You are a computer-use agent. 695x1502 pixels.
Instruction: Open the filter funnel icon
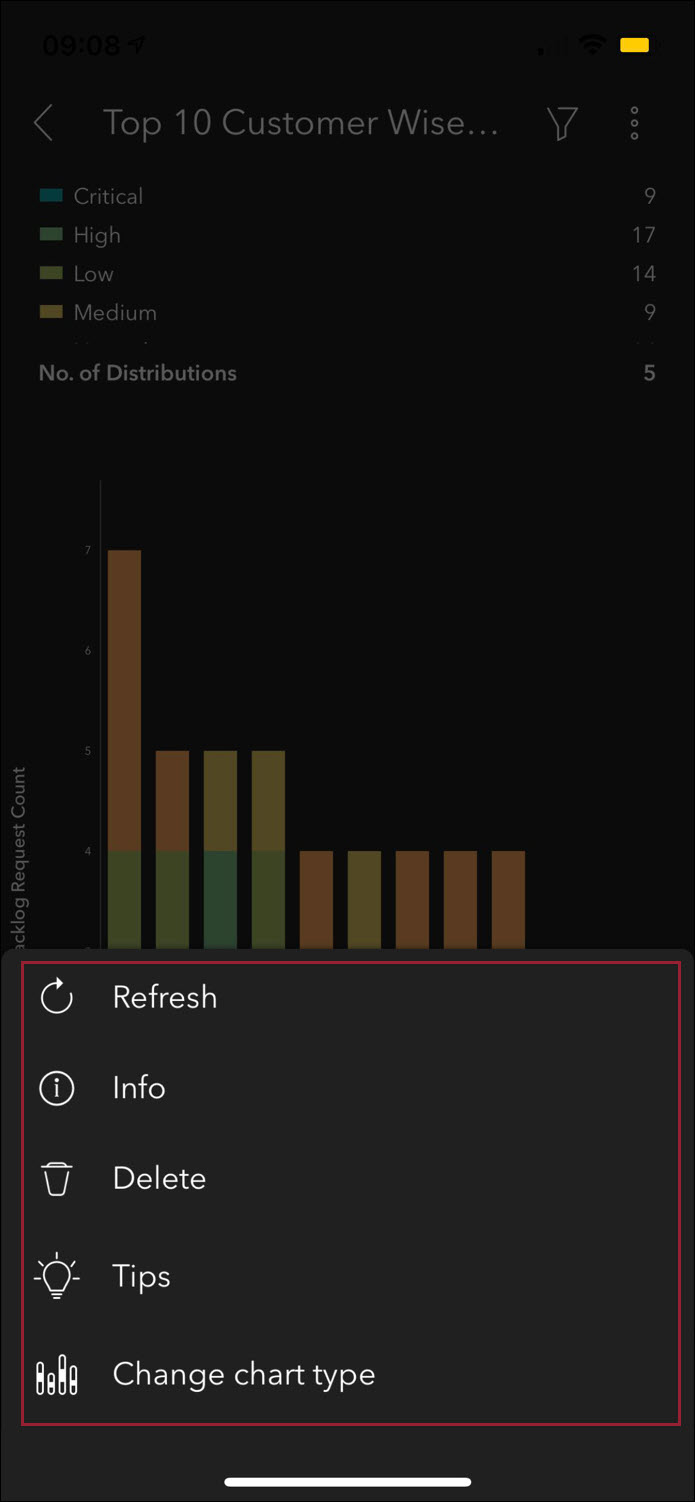[562, 123]
